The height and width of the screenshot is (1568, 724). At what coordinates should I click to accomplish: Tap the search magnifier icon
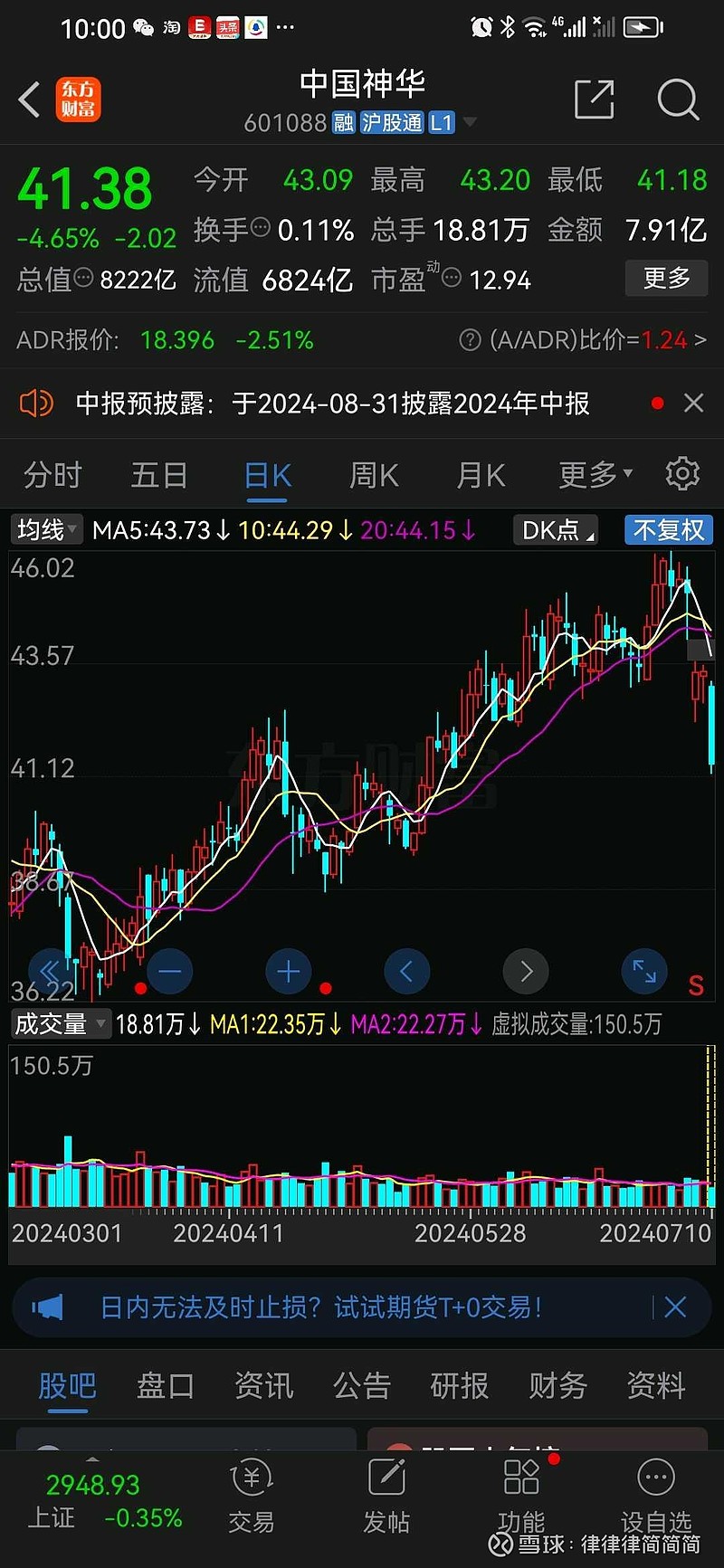click(x=677, y=100)
